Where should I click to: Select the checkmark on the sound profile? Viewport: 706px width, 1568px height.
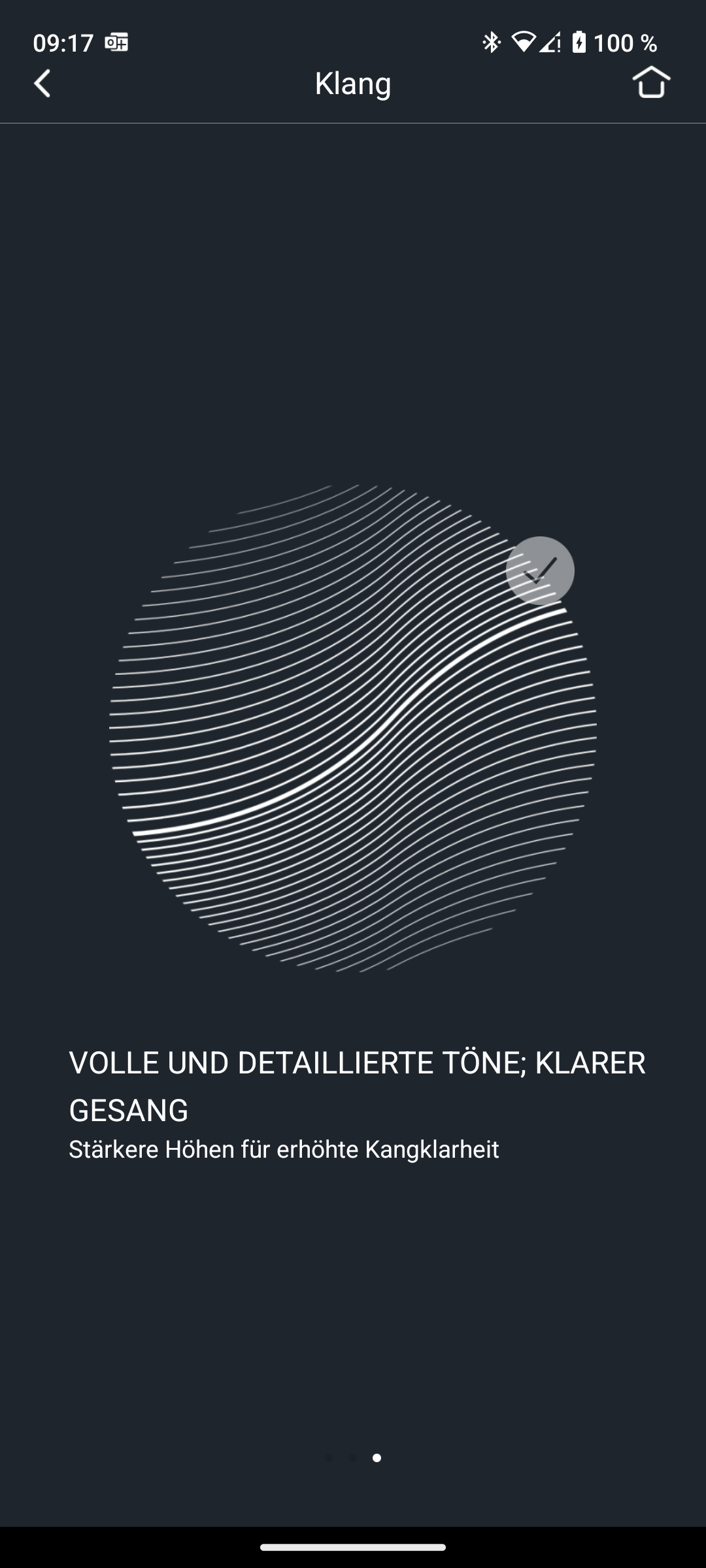point(540,570)
